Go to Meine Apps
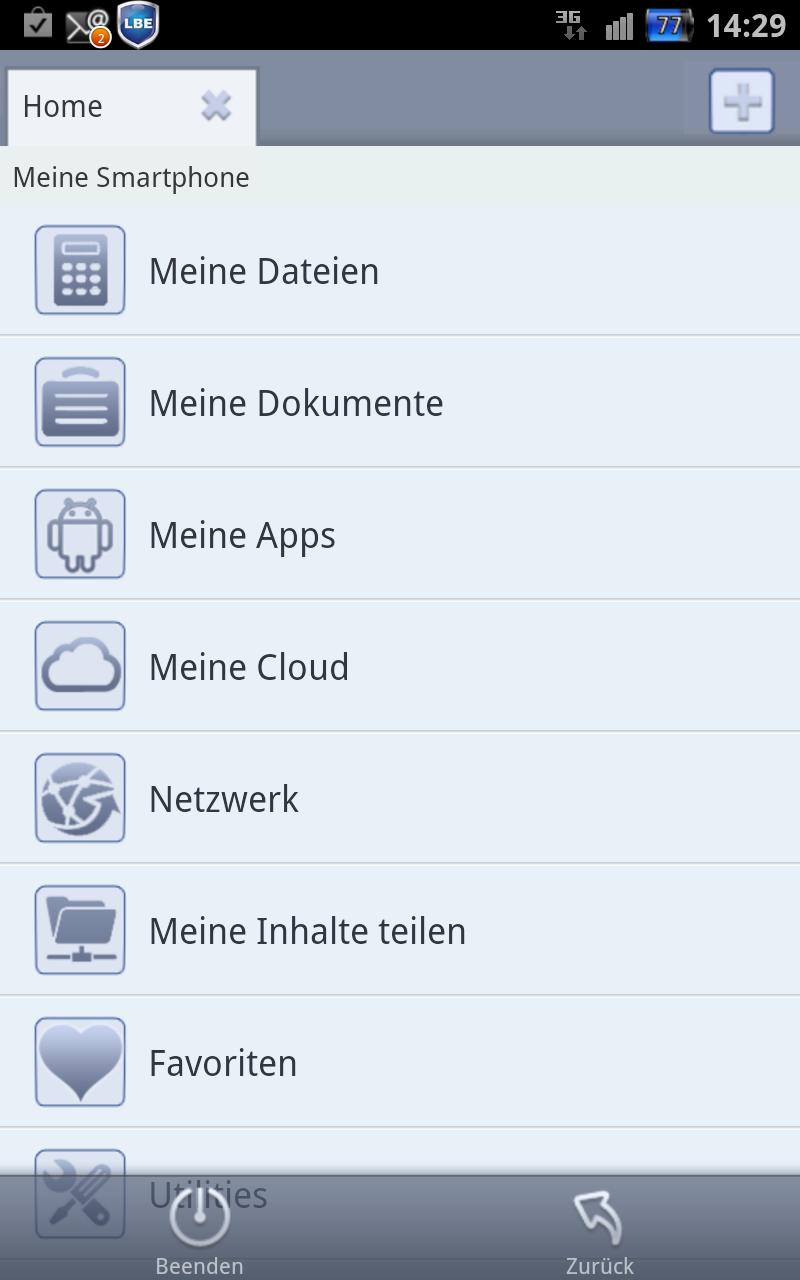Screen dimensions: 800x1280 pos(400,535)
